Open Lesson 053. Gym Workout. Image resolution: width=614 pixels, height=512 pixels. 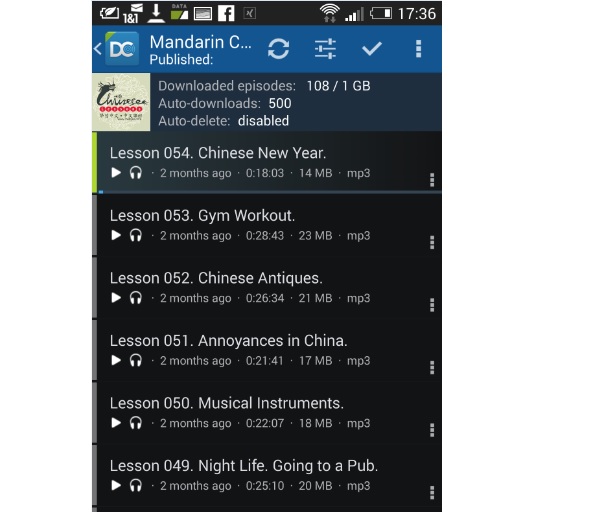[x=202, y=215]
